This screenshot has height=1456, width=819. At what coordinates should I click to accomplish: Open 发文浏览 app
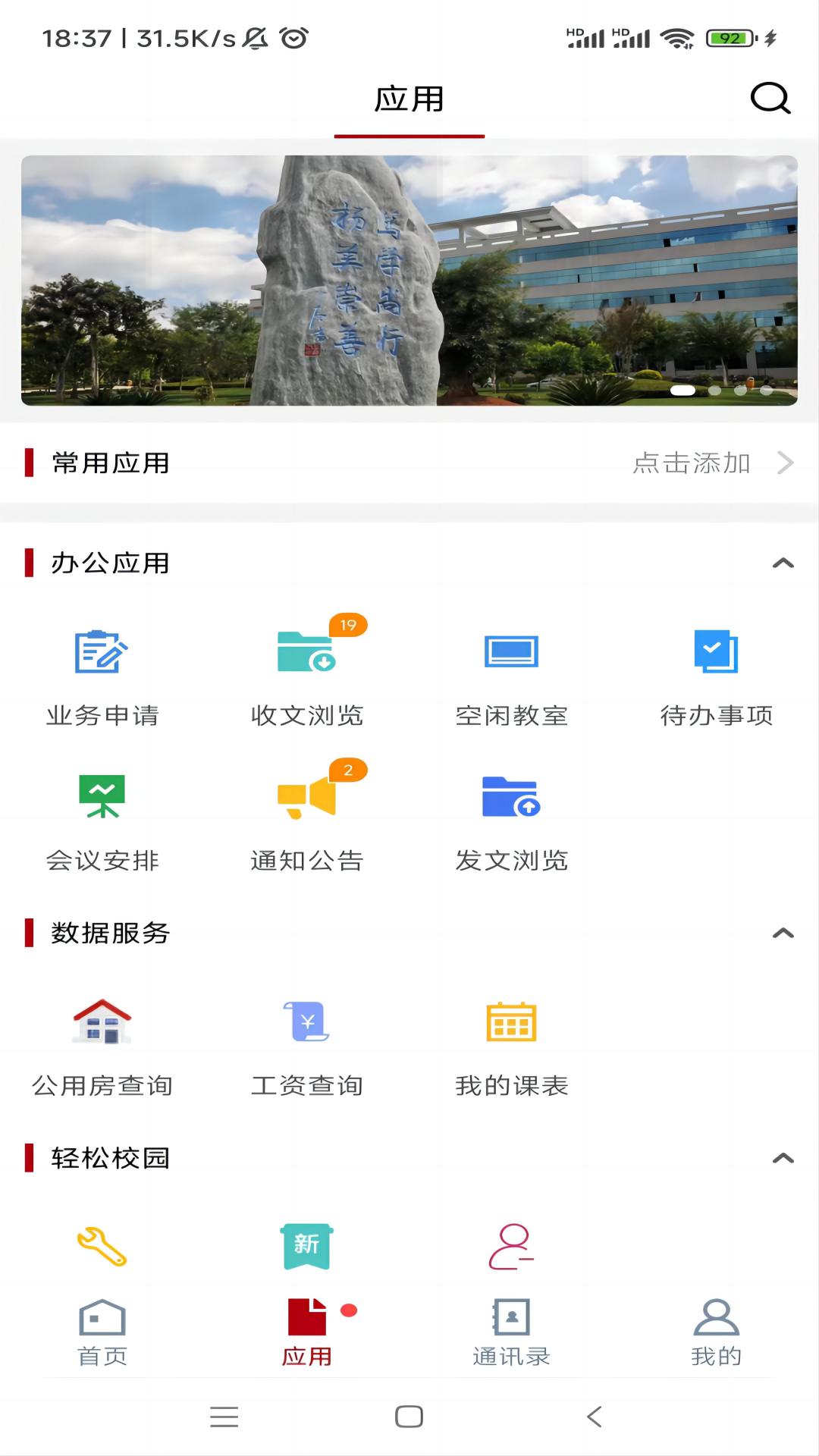click(512, 821)
